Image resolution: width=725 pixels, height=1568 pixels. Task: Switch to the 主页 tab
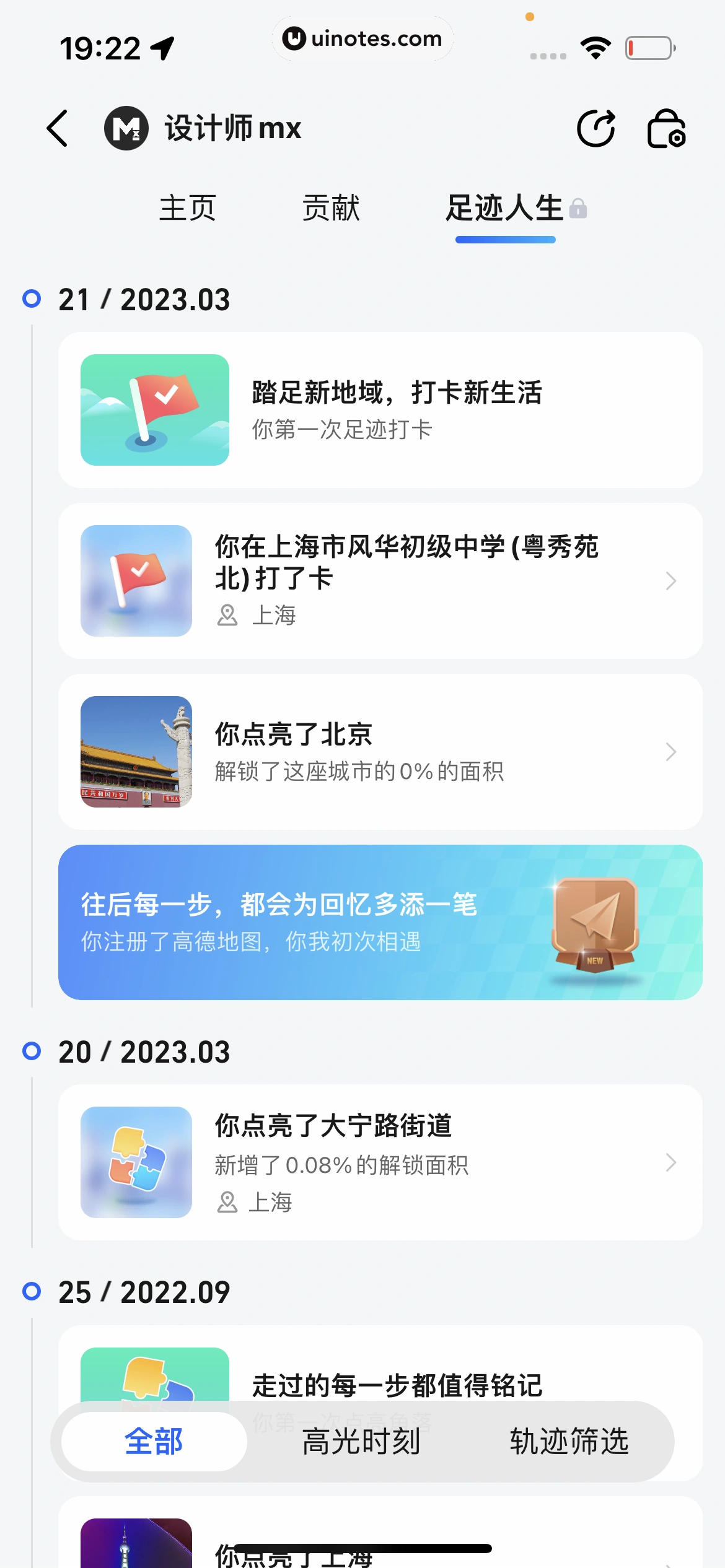click(x=188, y=208)
